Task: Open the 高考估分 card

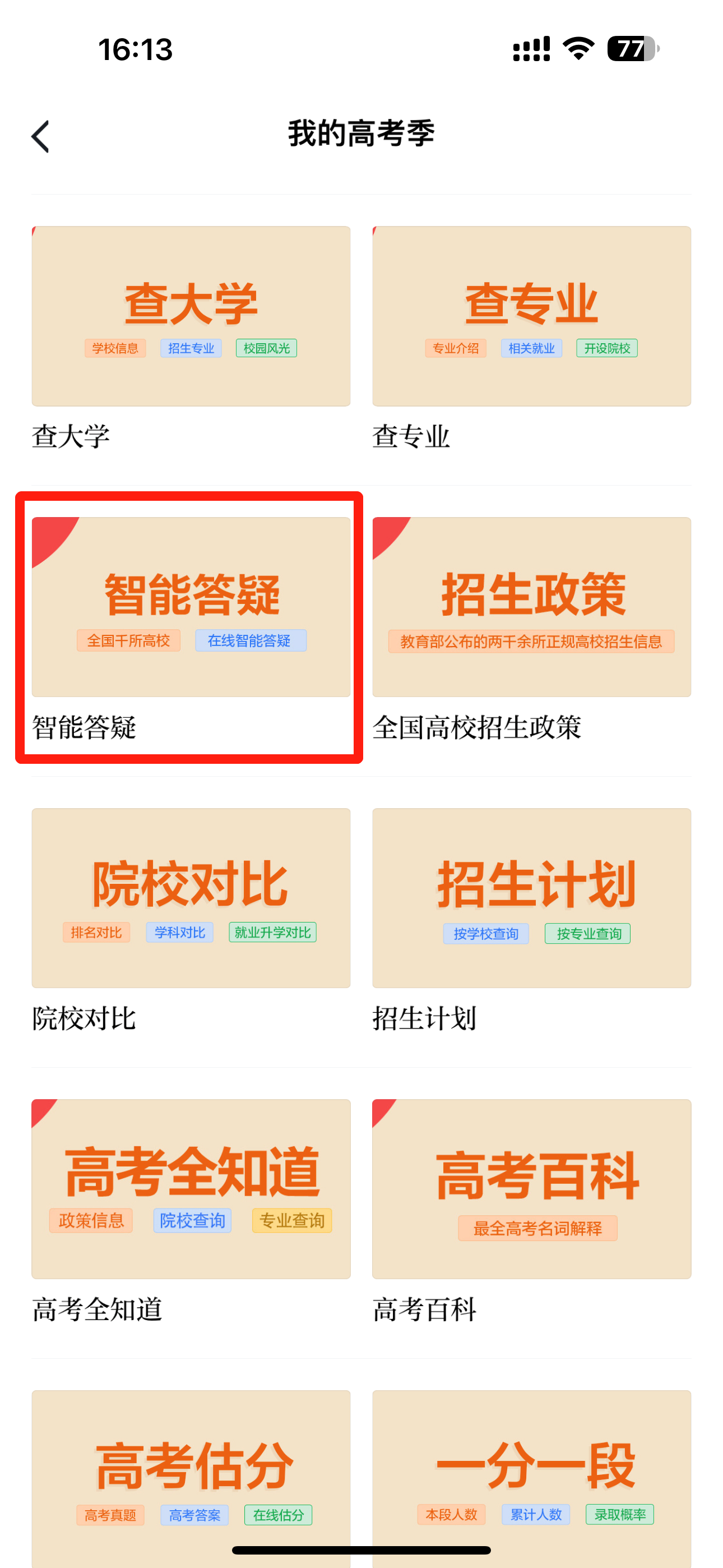Action: [x=191, y=1473]
